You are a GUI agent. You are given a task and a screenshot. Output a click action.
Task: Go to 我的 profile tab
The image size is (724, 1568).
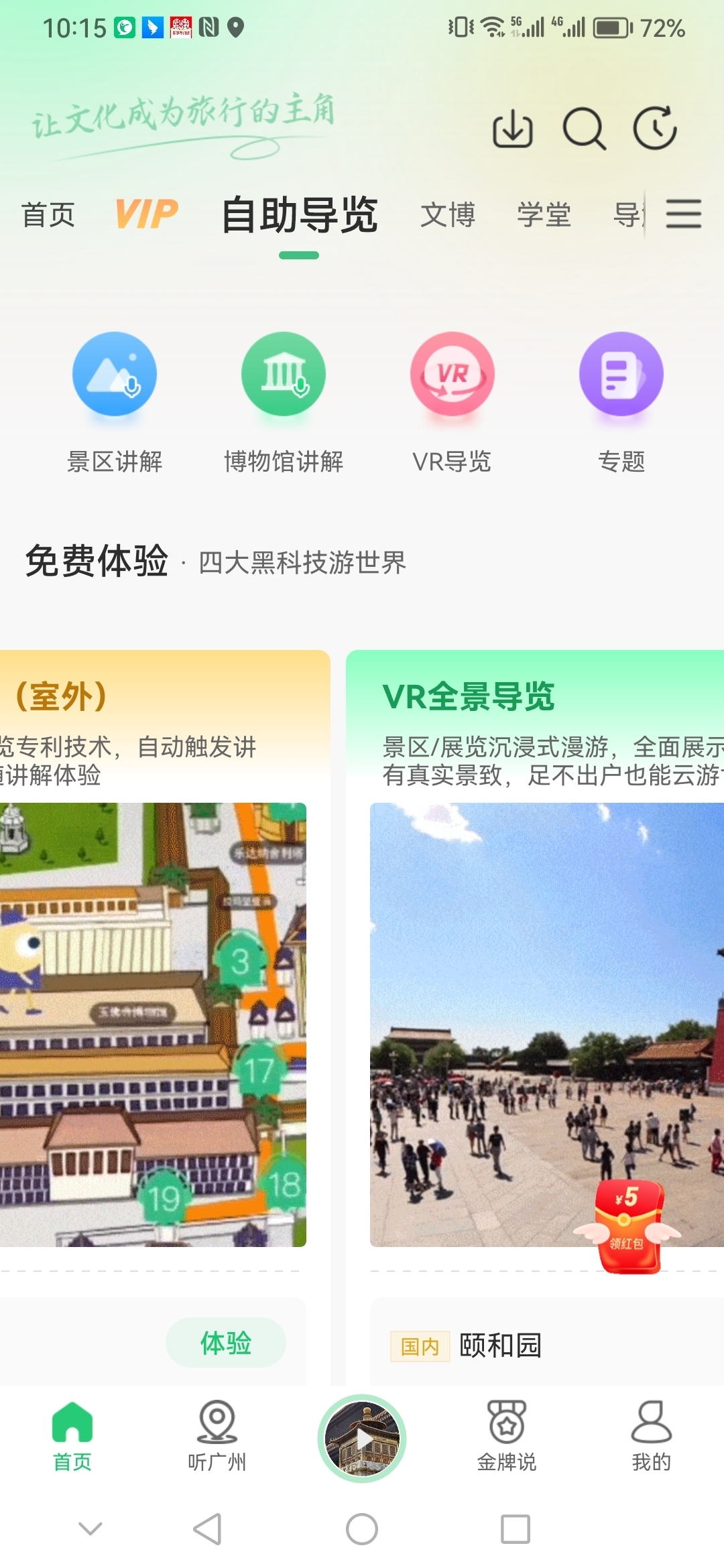tap(652, 1435)
